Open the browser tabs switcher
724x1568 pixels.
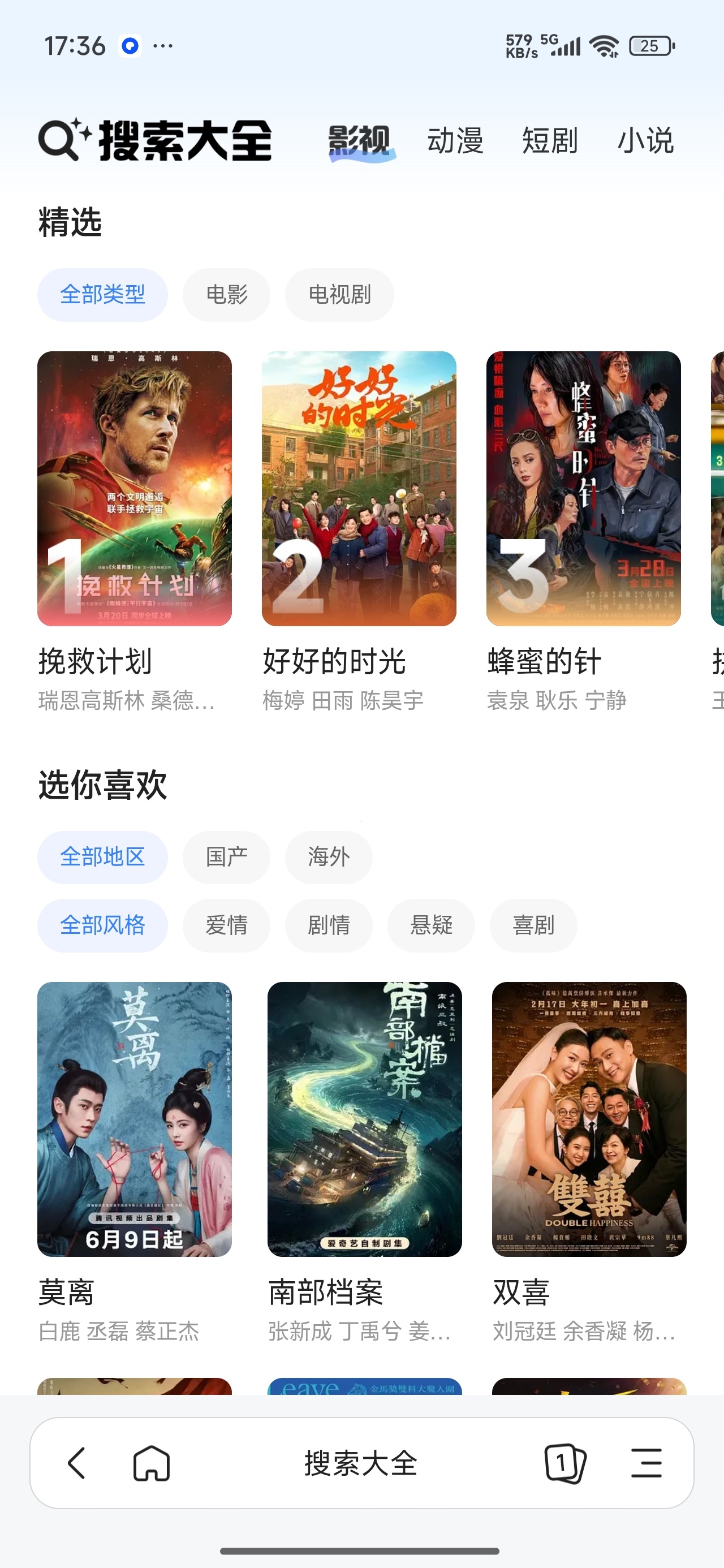(565, 1463)
